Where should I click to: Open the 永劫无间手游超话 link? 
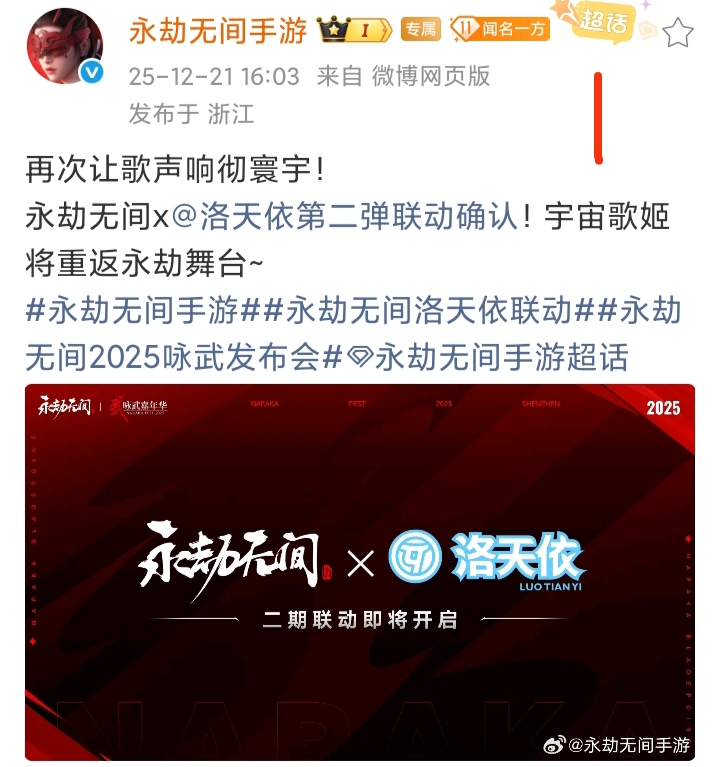[500, 357]
